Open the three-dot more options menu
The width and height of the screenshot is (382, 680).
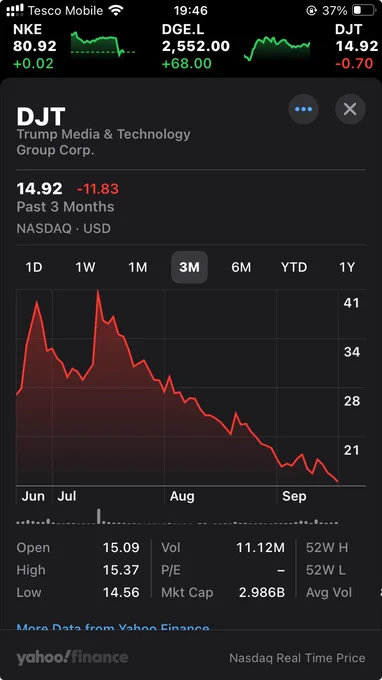click(x=304, y=109)
